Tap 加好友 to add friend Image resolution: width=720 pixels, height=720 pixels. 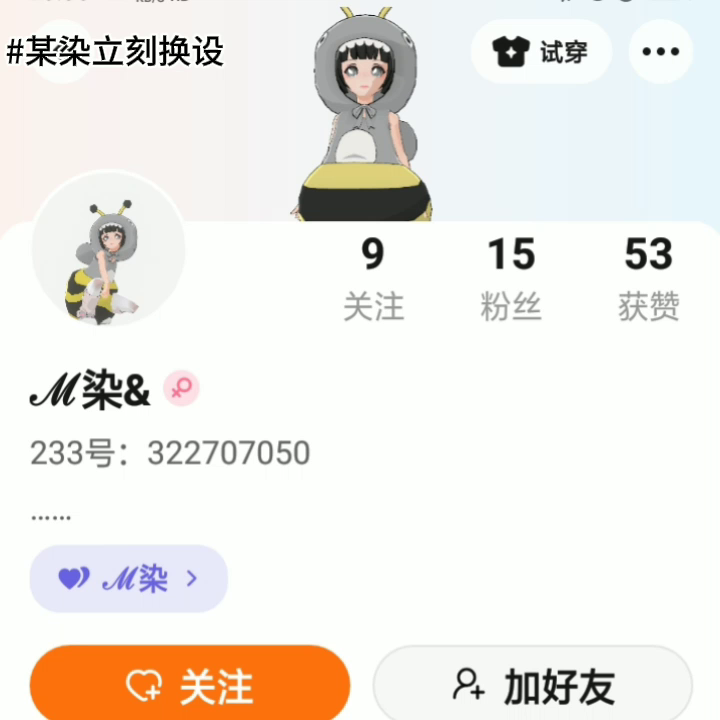click(532, 685)
